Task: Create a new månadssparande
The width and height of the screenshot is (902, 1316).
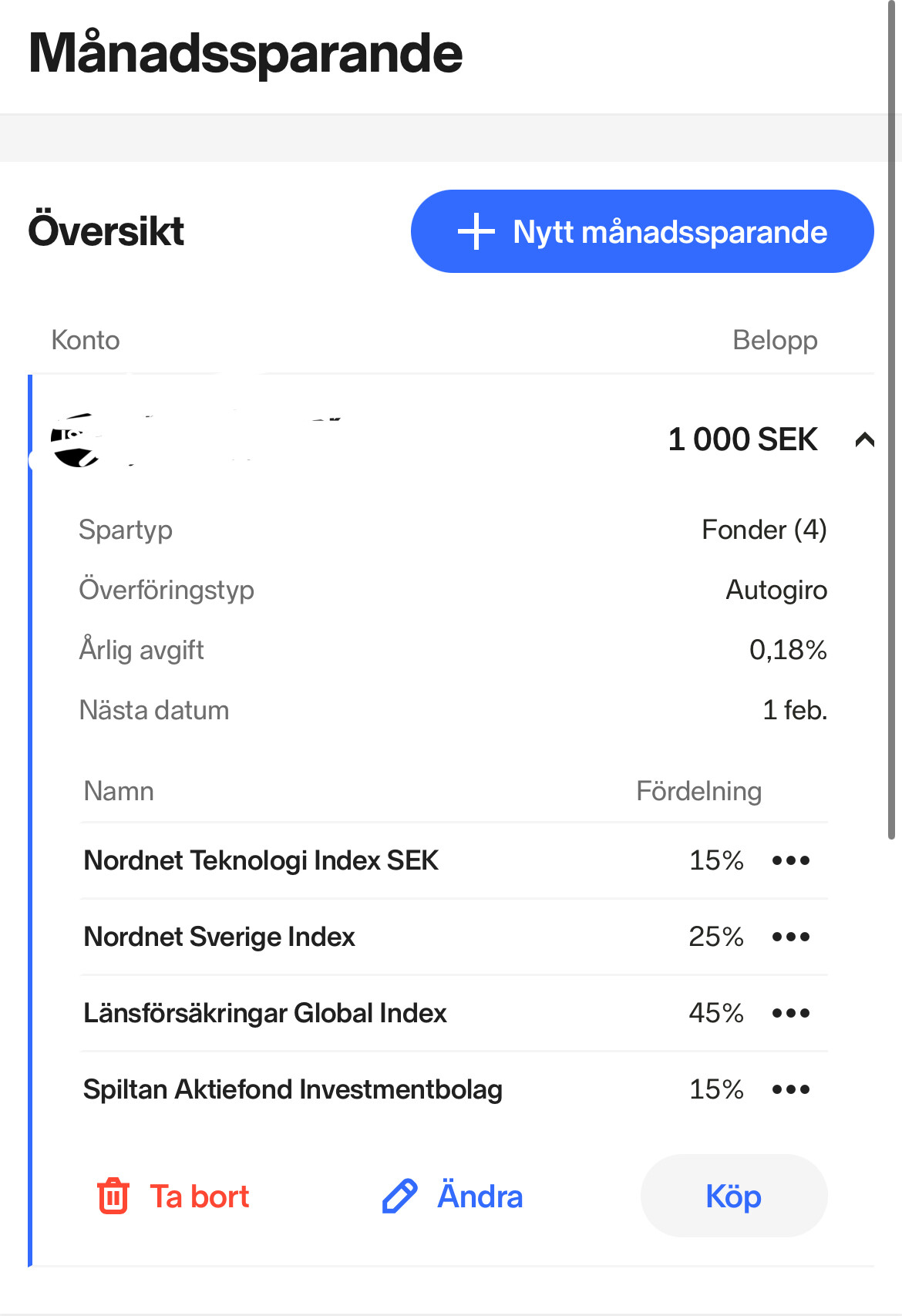Action: click(641, 231)
